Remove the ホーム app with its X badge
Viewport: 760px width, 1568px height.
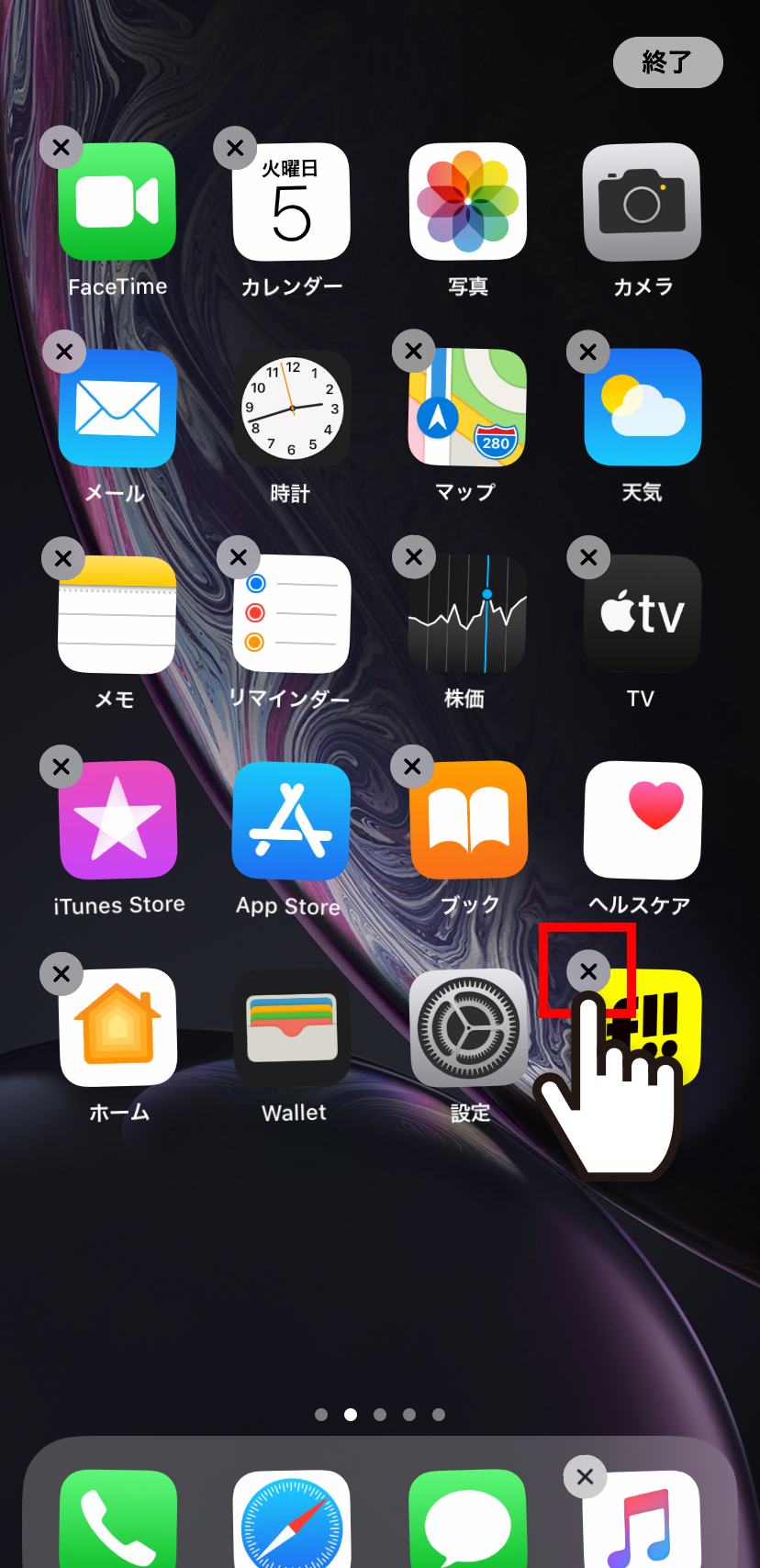pyautogui.click(x=61, y=974)
